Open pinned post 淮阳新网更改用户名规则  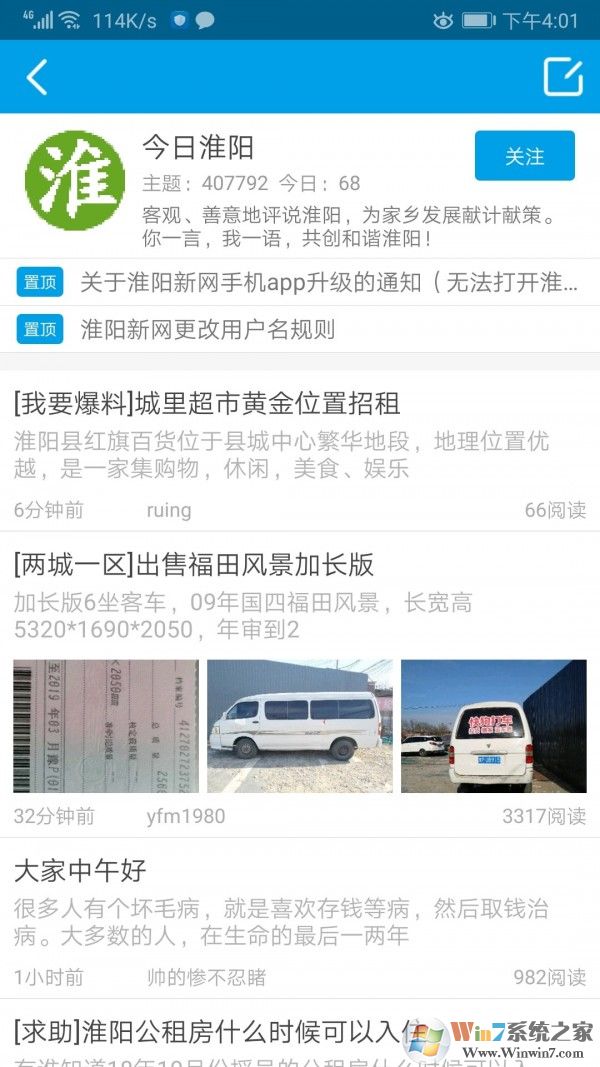click(x=207, y=329)
